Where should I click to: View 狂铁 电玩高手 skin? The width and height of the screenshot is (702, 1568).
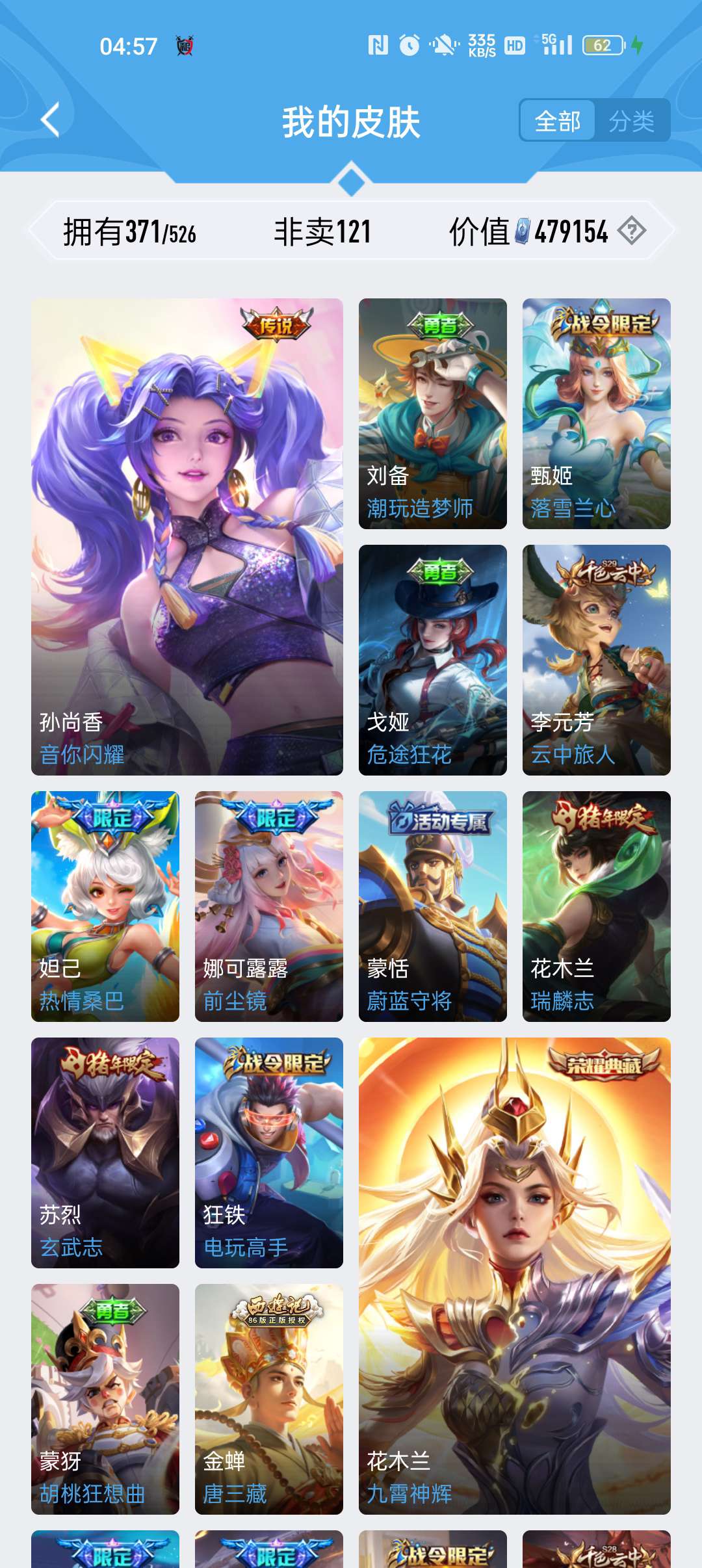point(269,1153)
